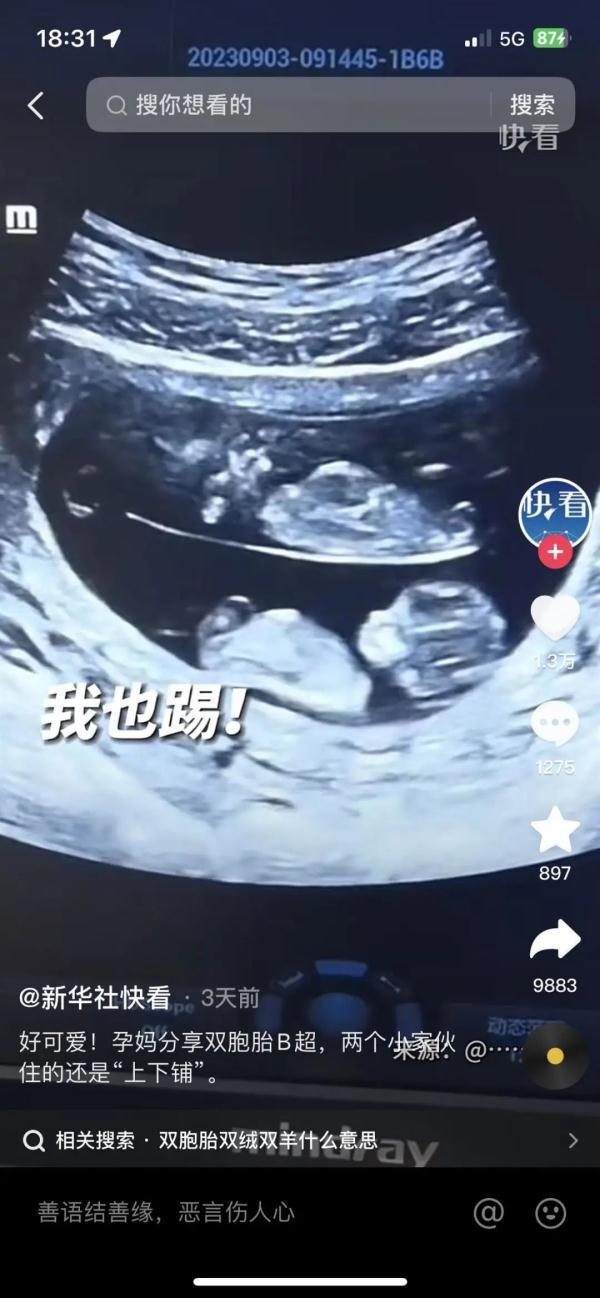The height and width of the screenshot is (1298, 600).
Task: Tap the 搜索 button
Action: point(532,105)
